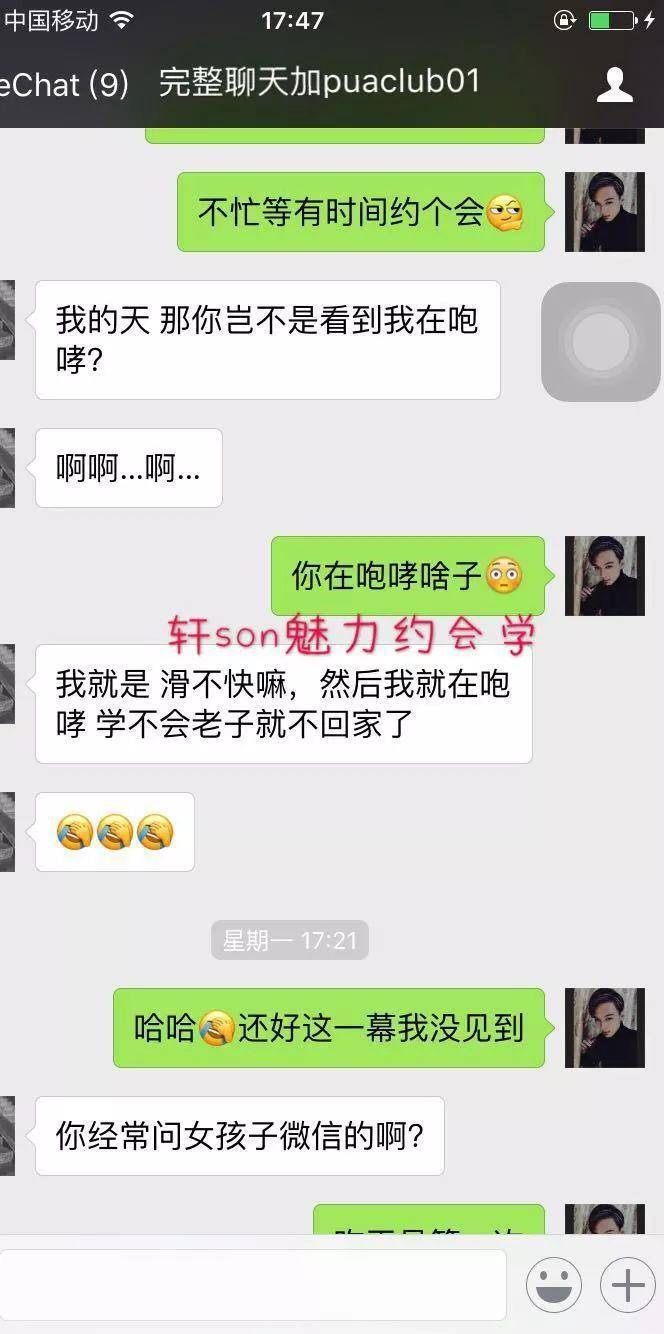Screen dimensions: 664x1334
Task: Open the plus attachment menu
Action: [627, 1284]
